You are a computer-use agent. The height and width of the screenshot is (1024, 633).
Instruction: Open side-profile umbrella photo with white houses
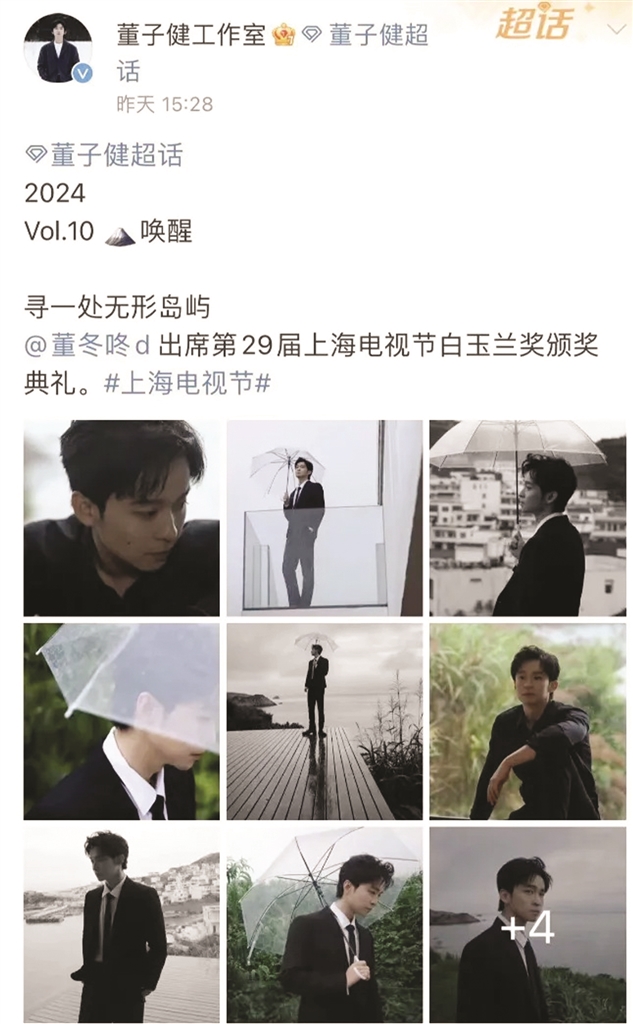point(527,517)
